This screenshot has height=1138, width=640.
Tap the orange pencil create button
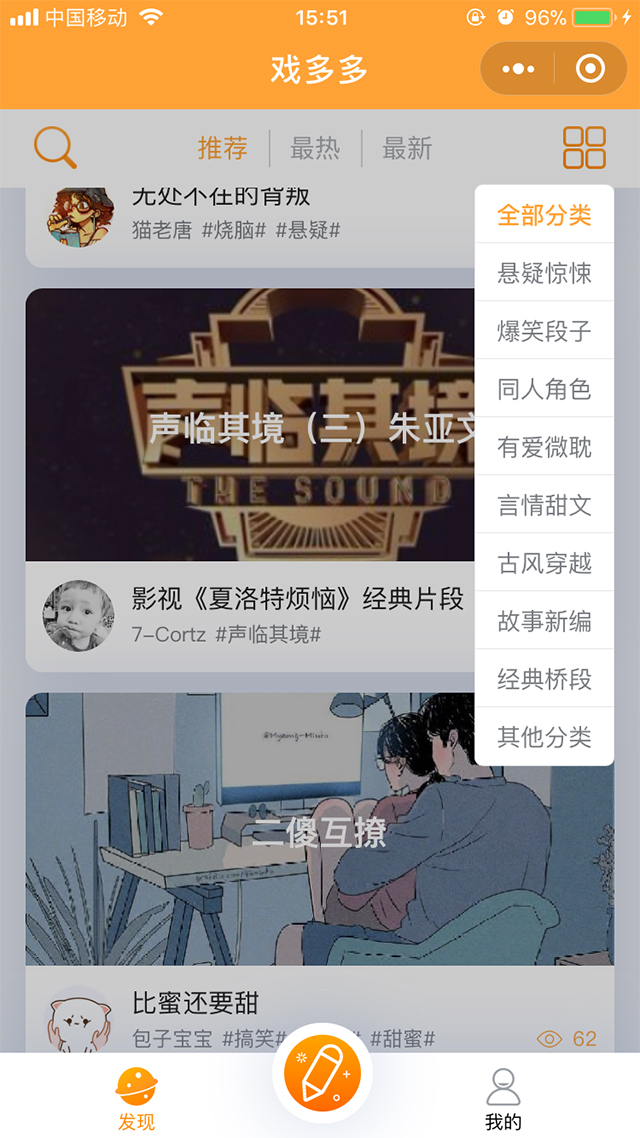[x=322, y=1072]
